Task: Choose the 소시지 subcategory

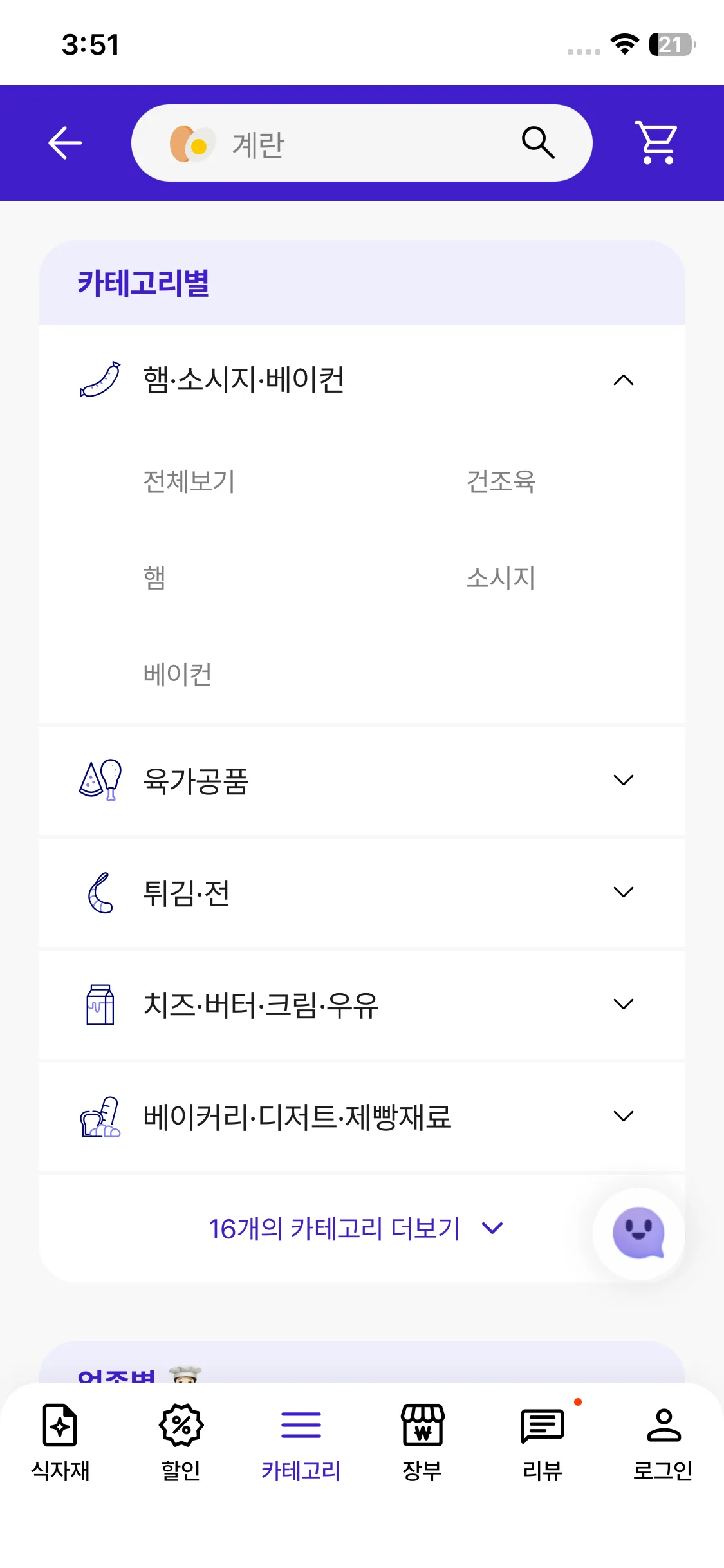Action: pyautogui.click(x=501, y=578)
